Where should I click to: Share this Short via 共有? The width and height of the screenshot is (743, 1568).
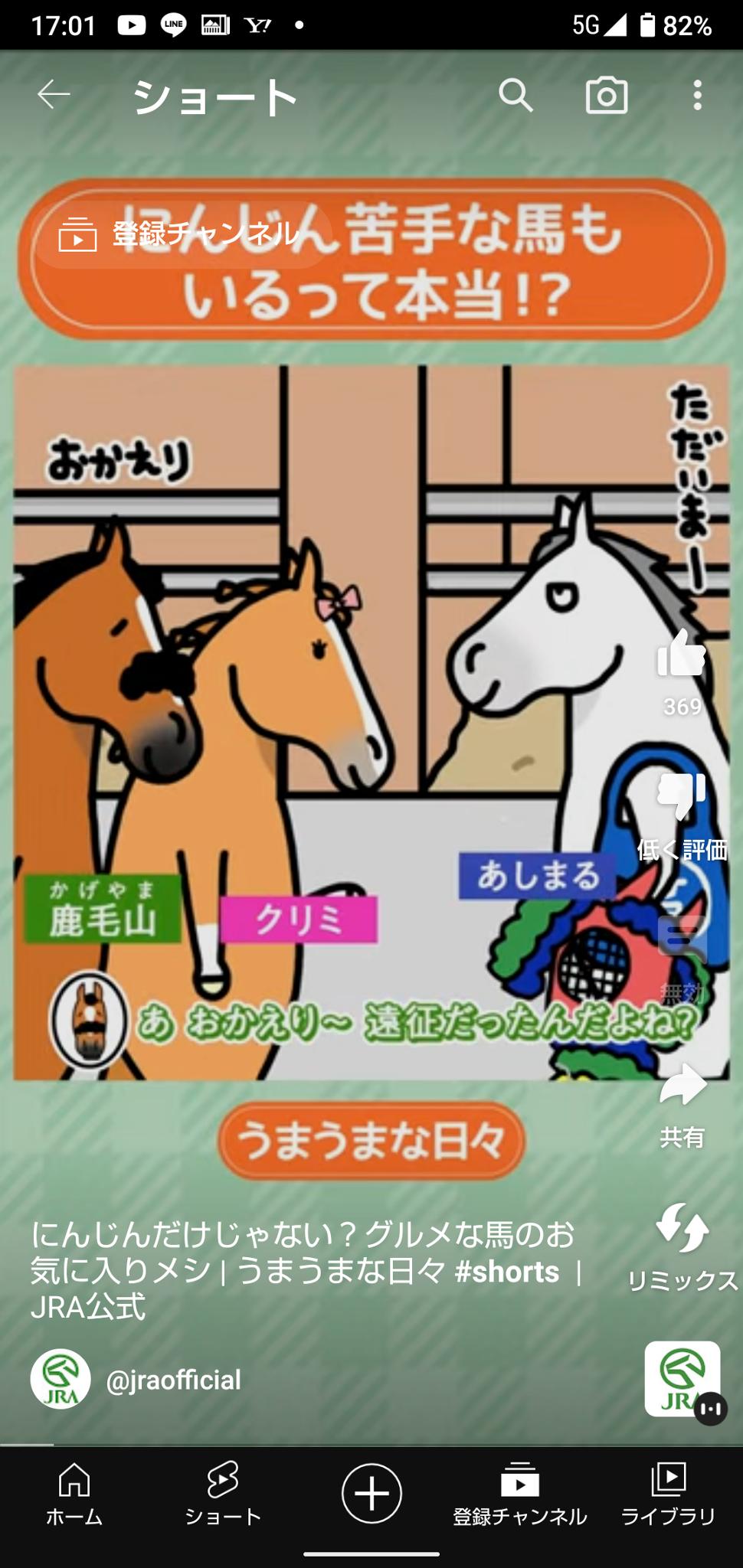click(681, 1087)
